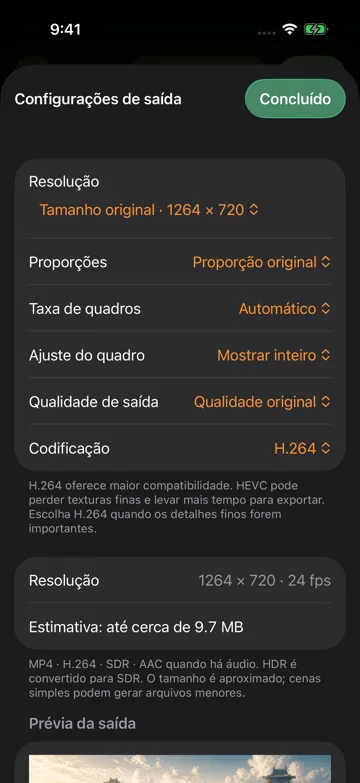The image size is (360, 783).
Task: Change the Proporção original setting
Action: (262, 262)
